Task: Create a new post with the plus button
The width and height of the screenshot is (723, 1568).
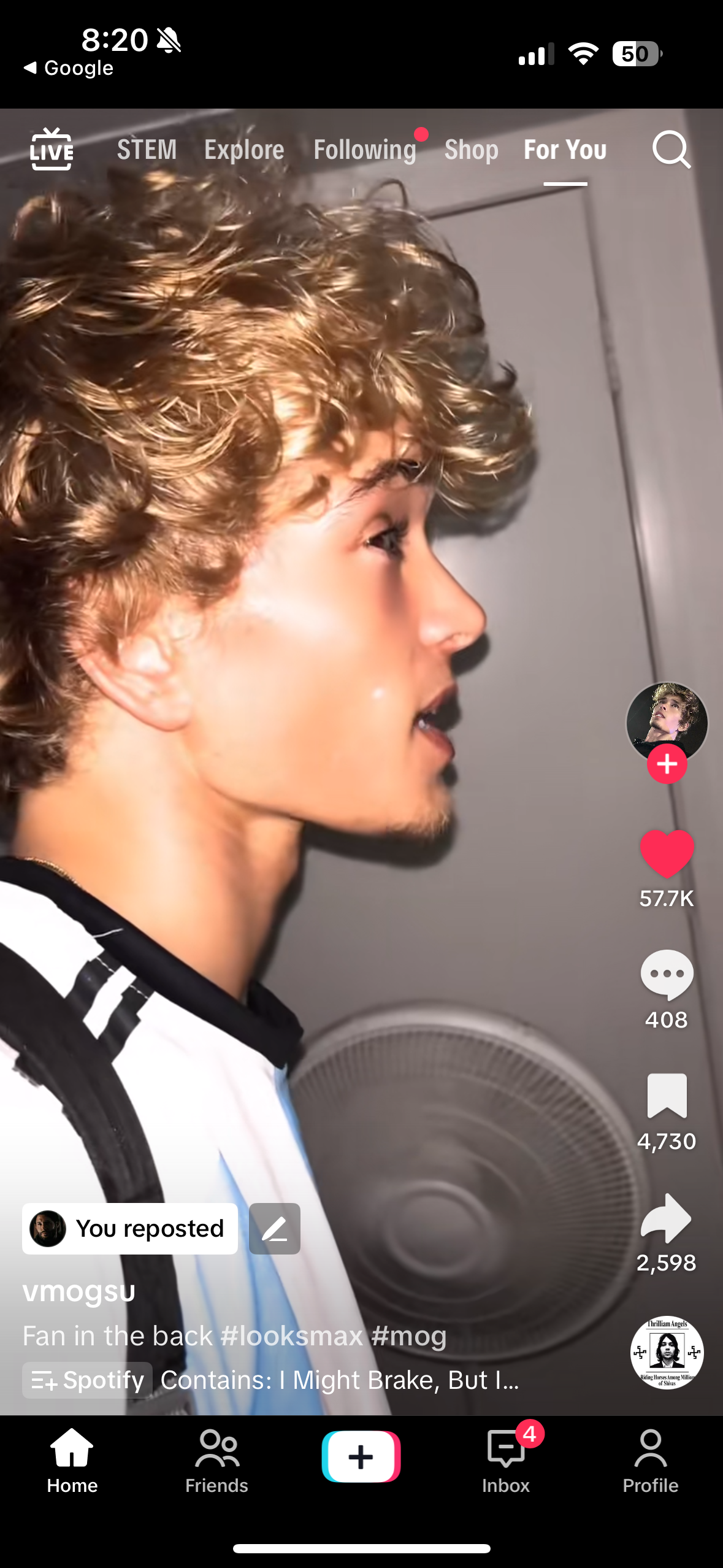Action: (361, 1456)
